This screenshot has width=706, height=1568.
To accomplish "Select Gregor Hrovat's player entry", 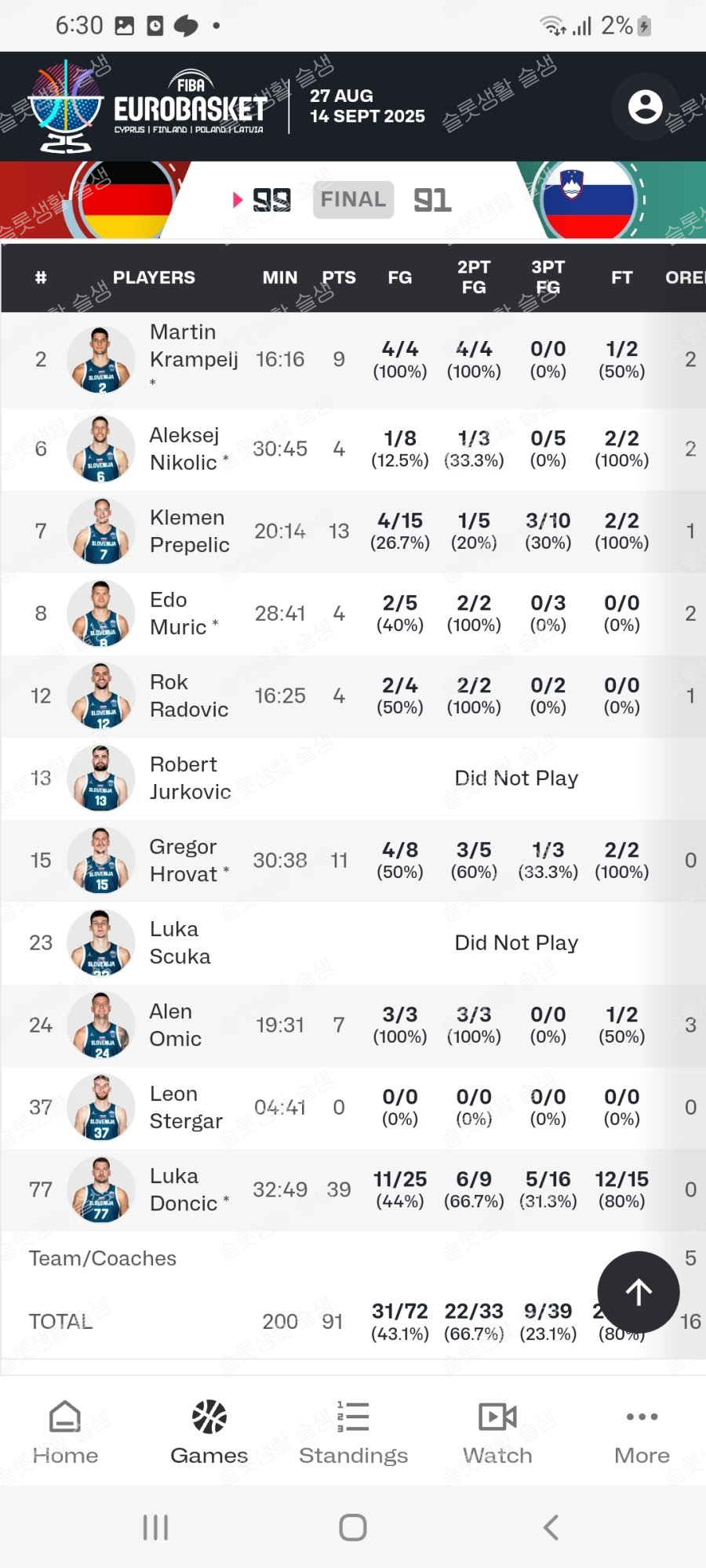I will point(353,861).
